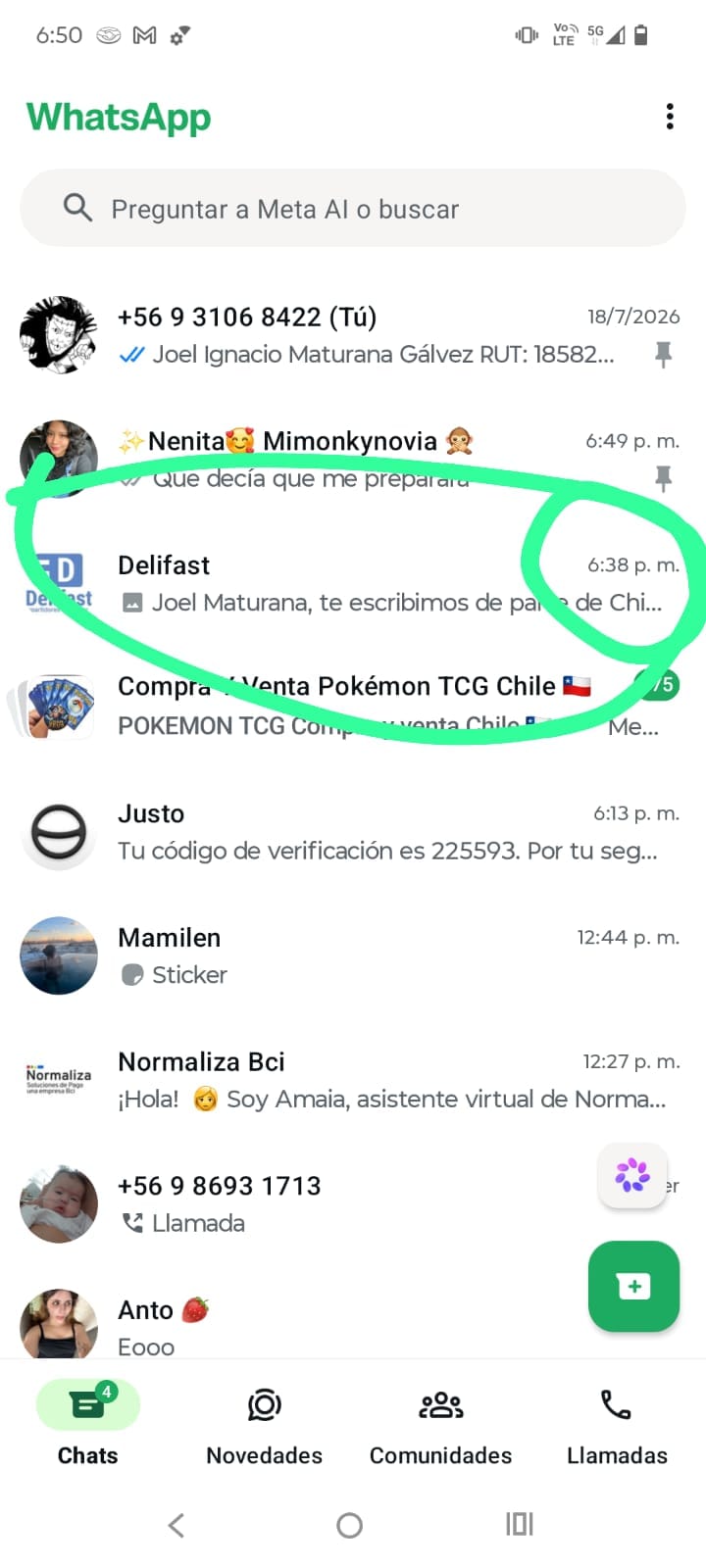Open your own chat +56 9 3106 8422
The image size is (706, 1568).
(353, 335)
